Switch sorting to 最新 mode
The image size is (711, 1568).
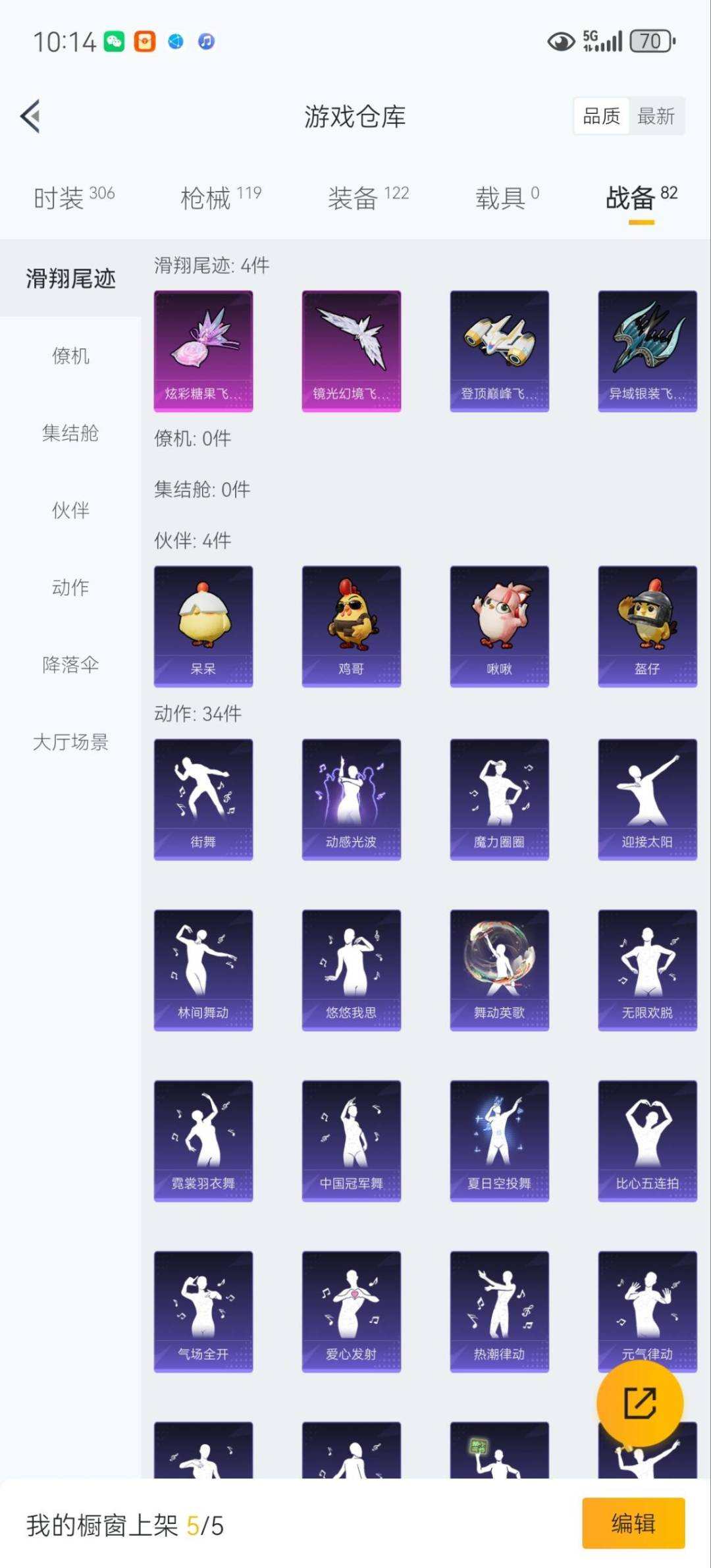point(656,115)
